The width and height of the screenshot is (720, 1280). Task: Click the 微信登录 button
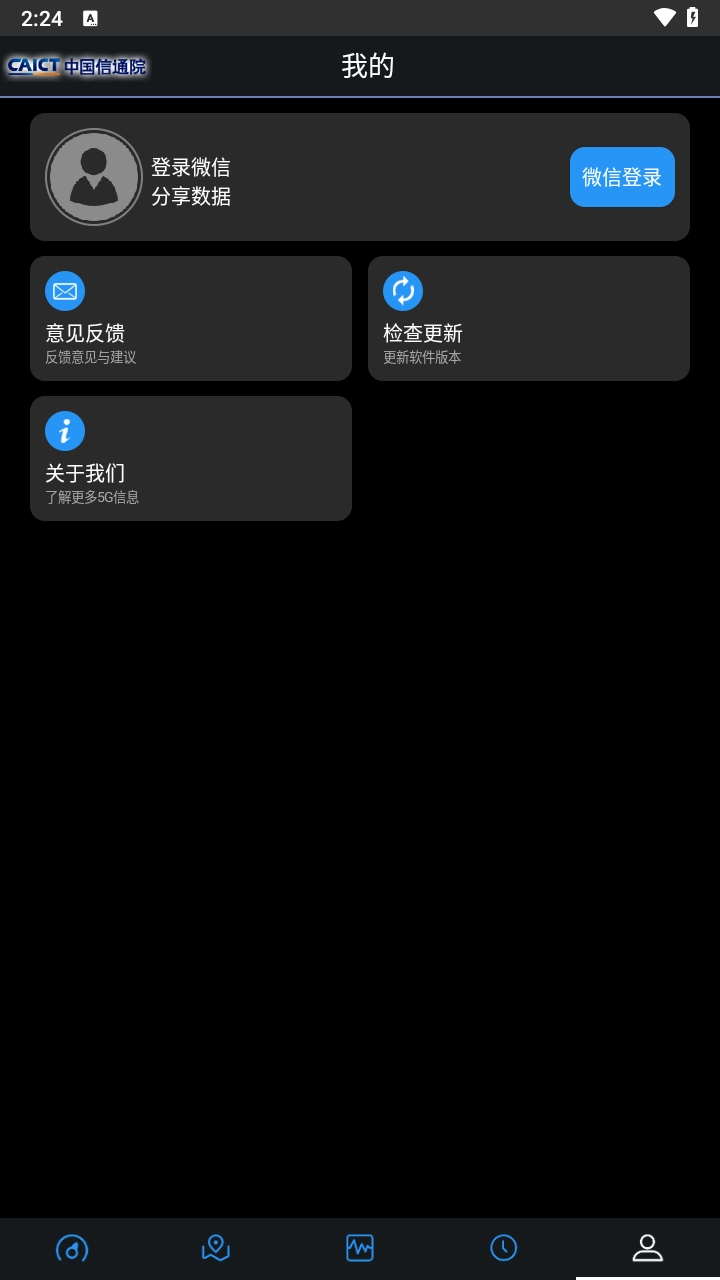(x=622, y=177)
